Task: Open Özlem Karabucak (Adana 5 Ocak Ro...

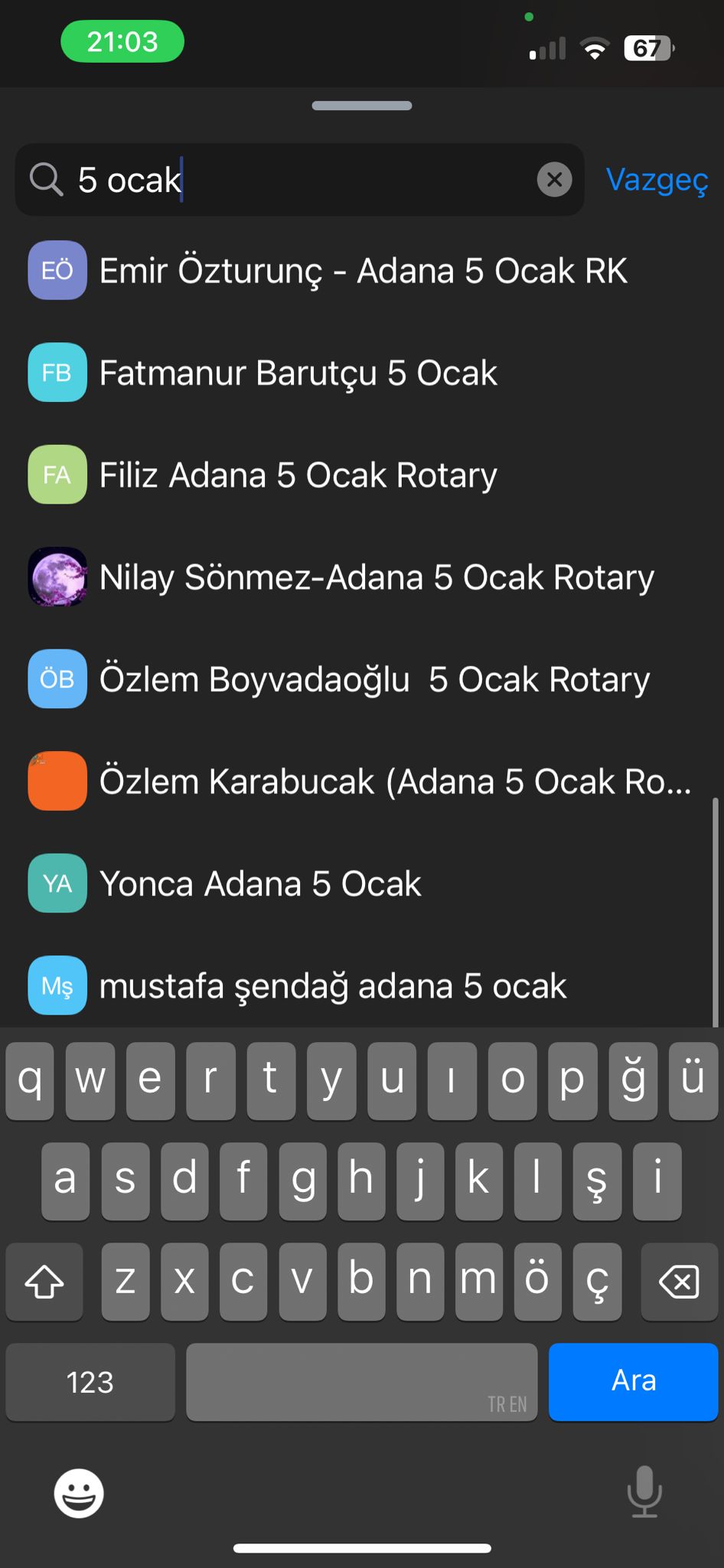Action: [362, 781]
